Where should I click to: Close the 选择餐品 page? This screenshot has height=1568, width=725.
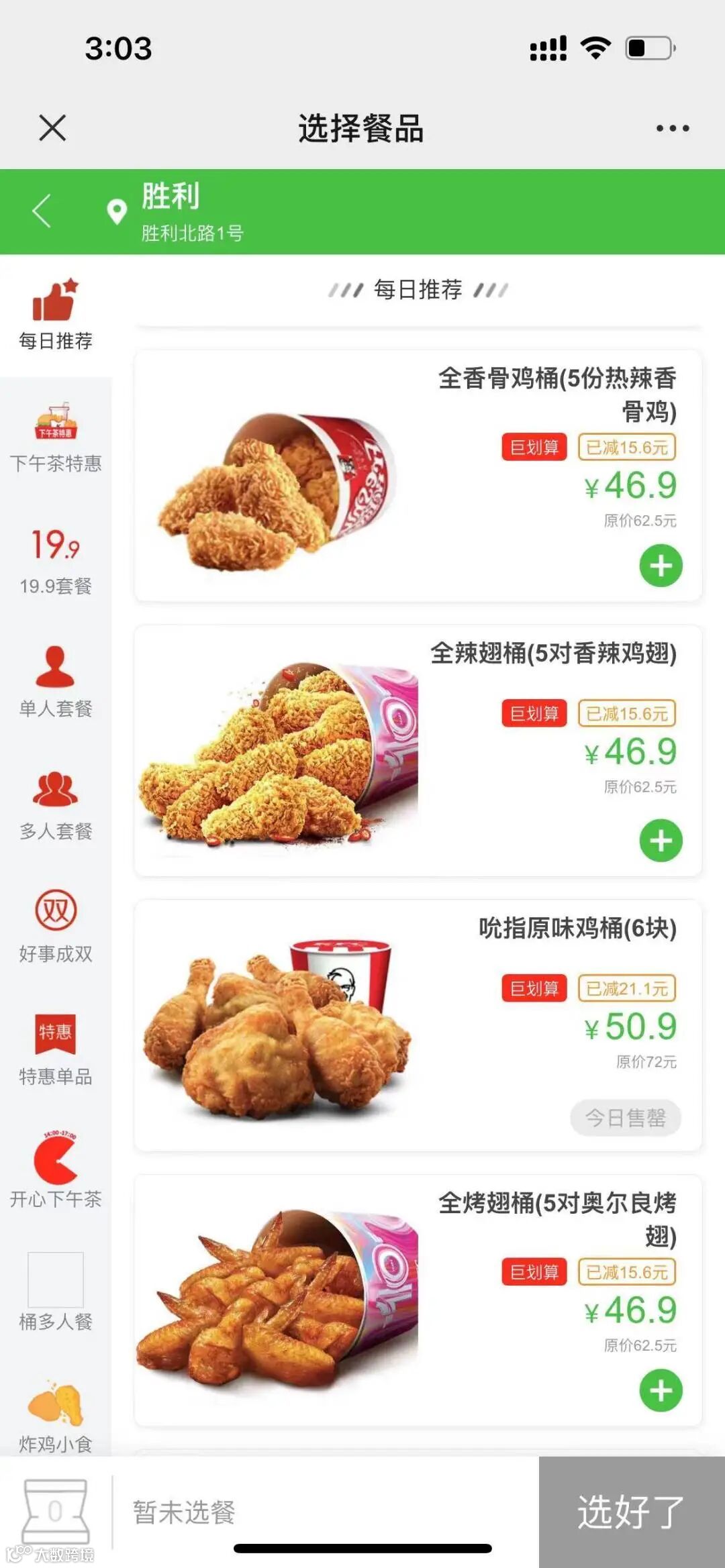coord(52,127)
